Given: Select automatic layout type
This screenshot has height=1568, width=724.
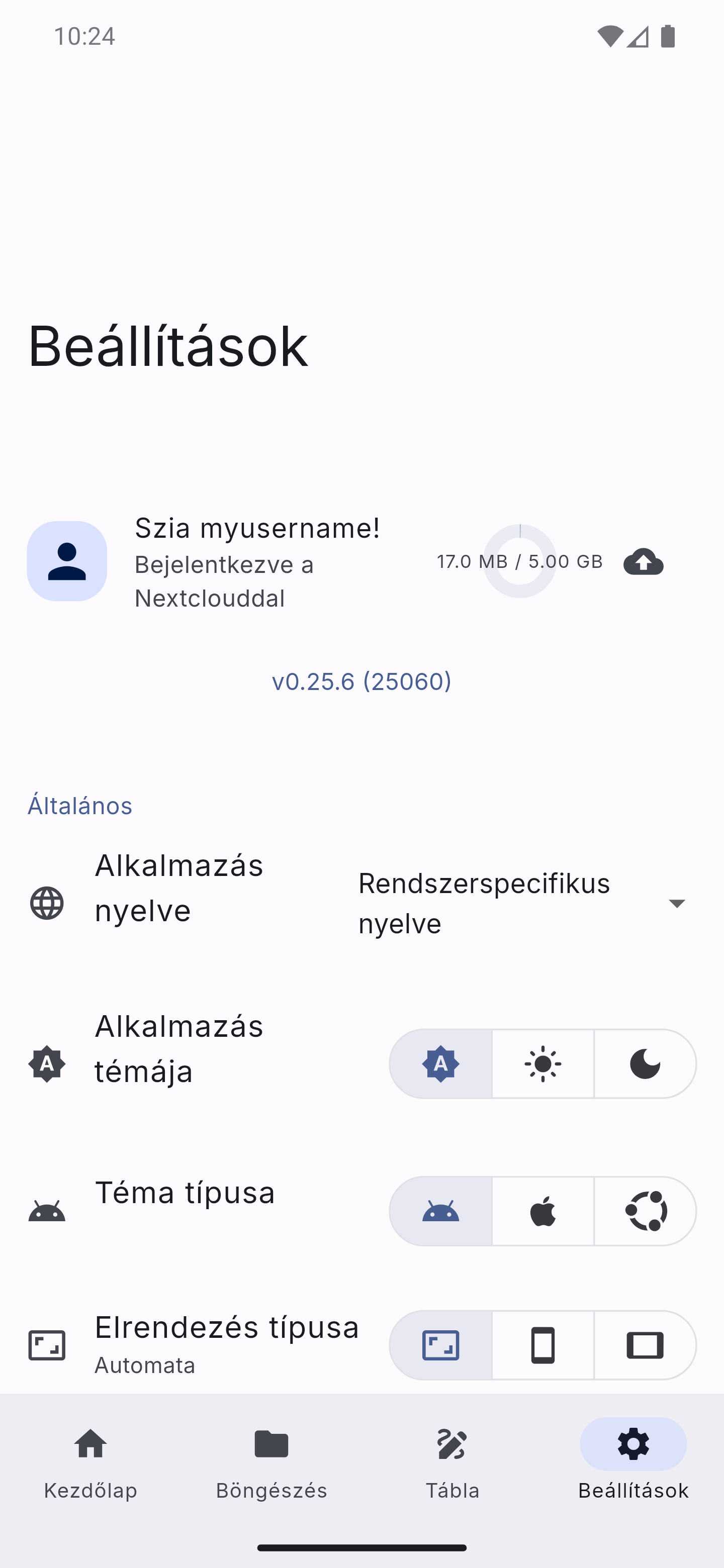Looking at the screenshot, I should pyautogui.click(x=441, y=1345).
